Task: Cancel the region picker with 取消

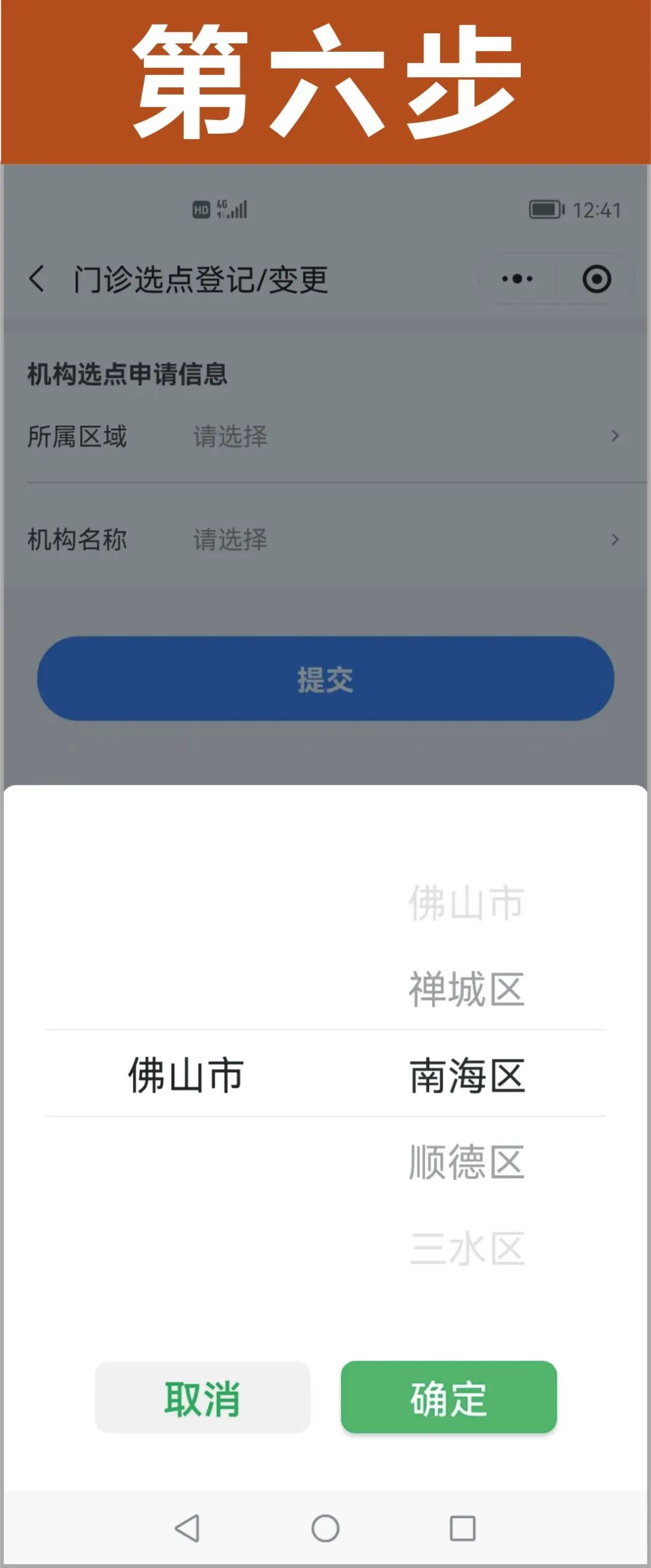Action: pyautogui.click(x=202, y=1397)
